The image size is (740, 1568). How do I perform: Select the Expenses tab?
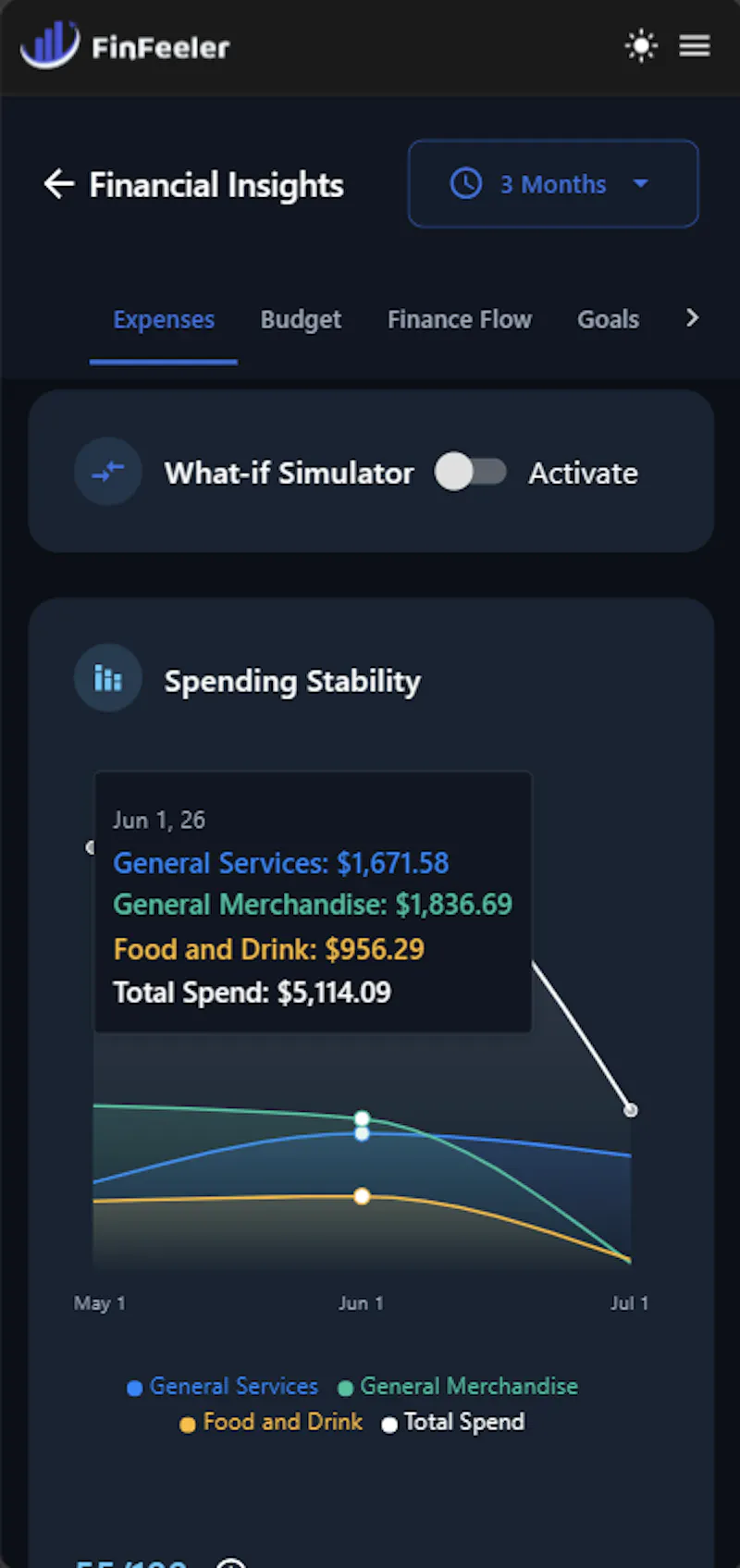coord(164,320)
